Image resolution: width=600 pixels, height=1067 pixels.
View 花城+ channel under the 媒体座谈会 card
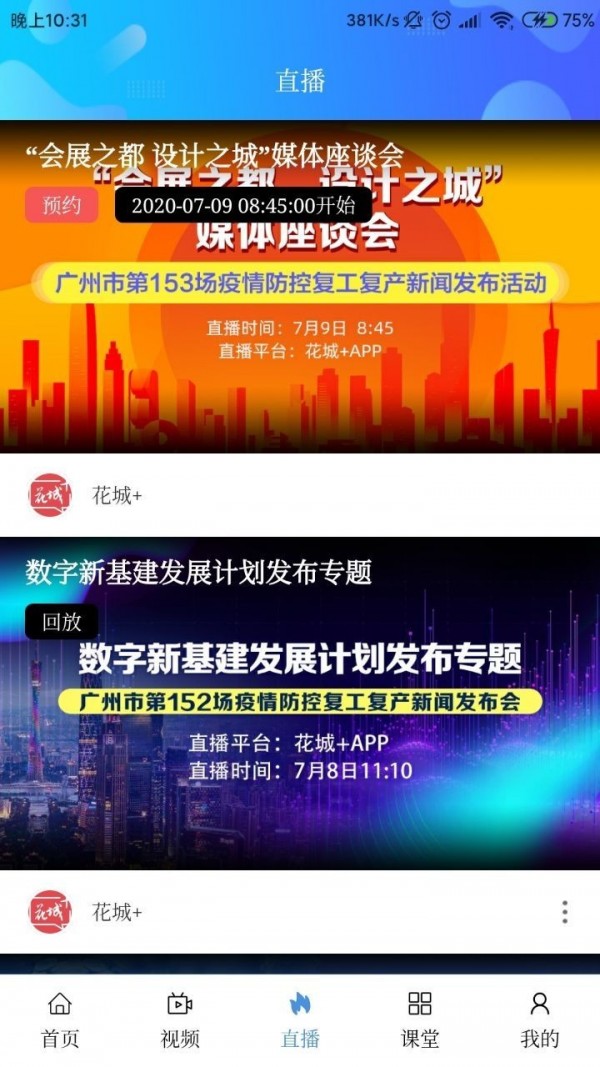pos(116,496)
